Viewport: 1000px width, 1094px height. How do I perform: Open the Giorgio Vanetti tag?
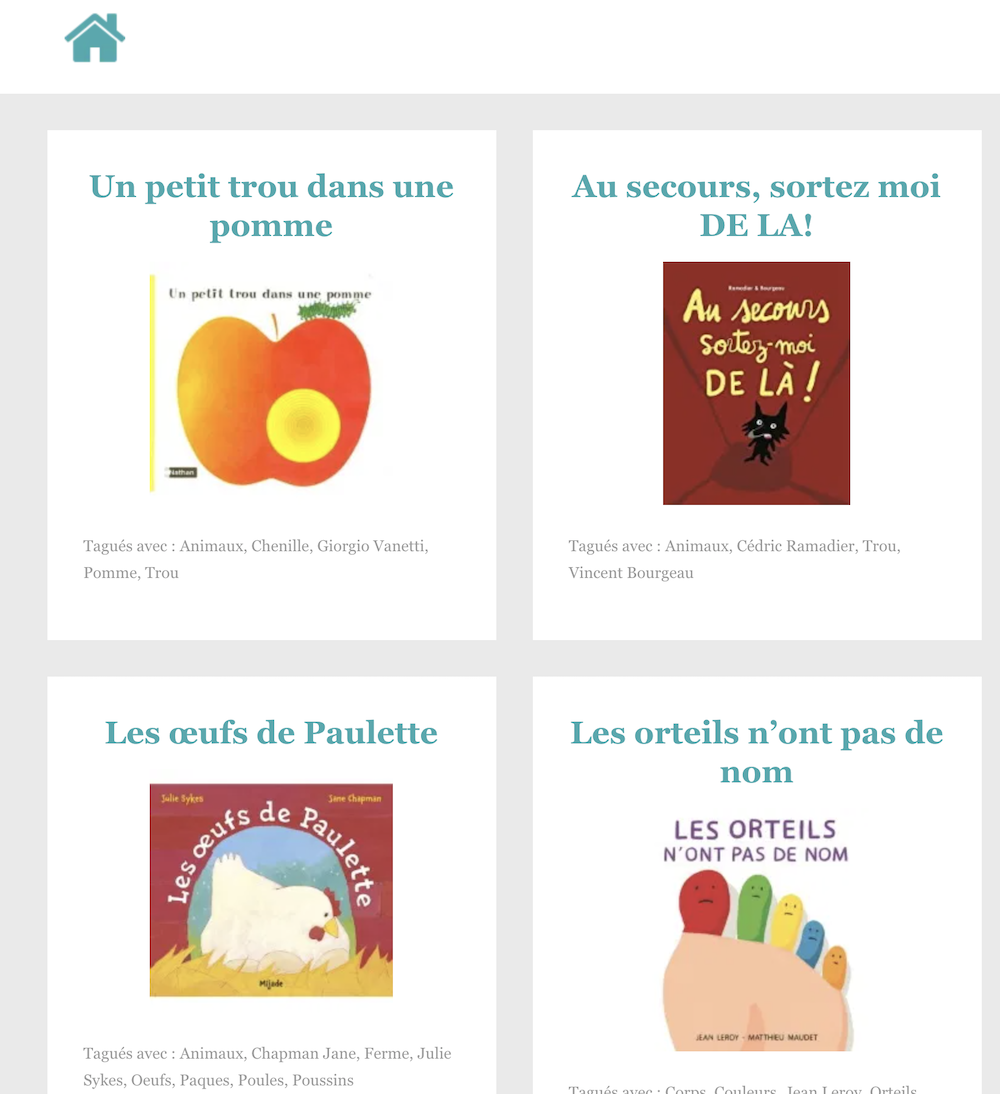click(371, 546)
